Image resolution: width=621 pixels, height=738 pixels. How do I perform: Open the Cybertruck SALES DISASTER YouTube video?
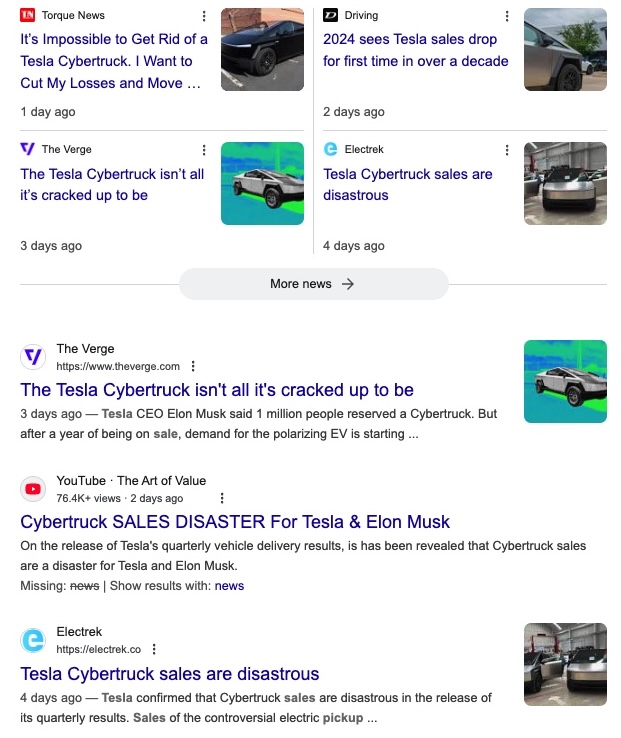pyautogui.click(x=235, y=521)
